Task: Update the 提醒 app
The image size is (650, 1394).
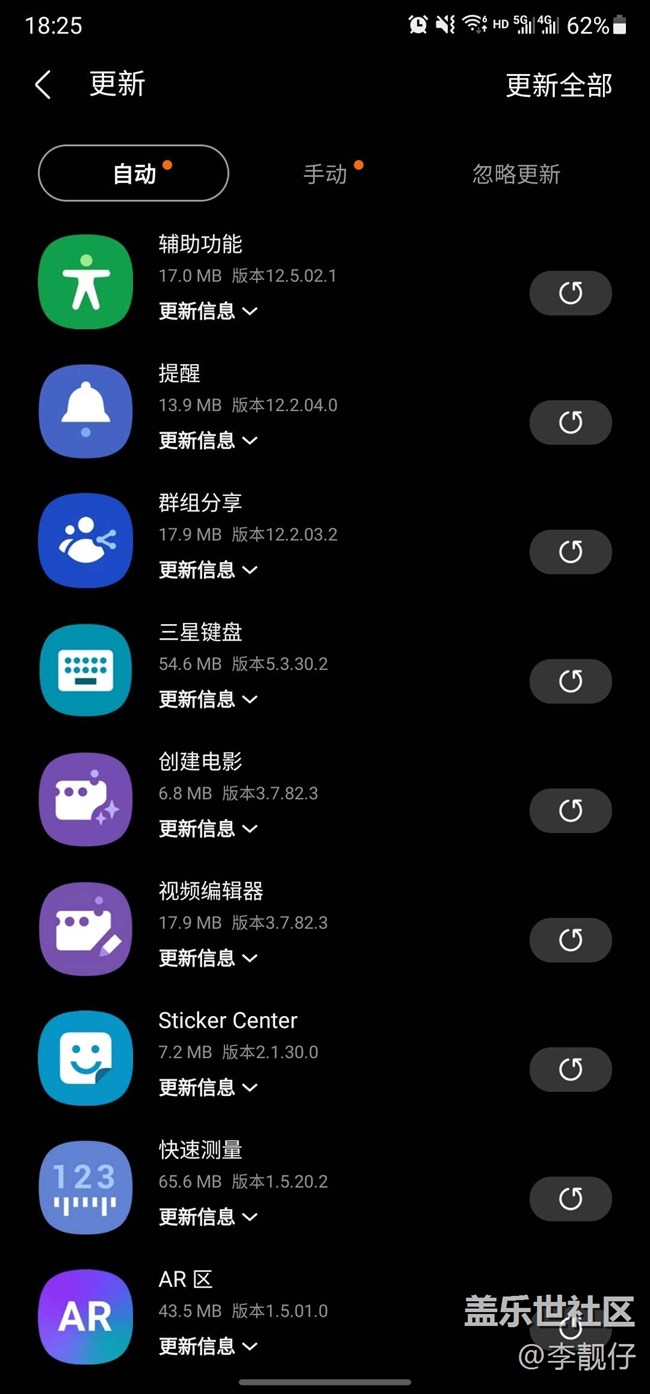Action: click(x=570, y=423)
